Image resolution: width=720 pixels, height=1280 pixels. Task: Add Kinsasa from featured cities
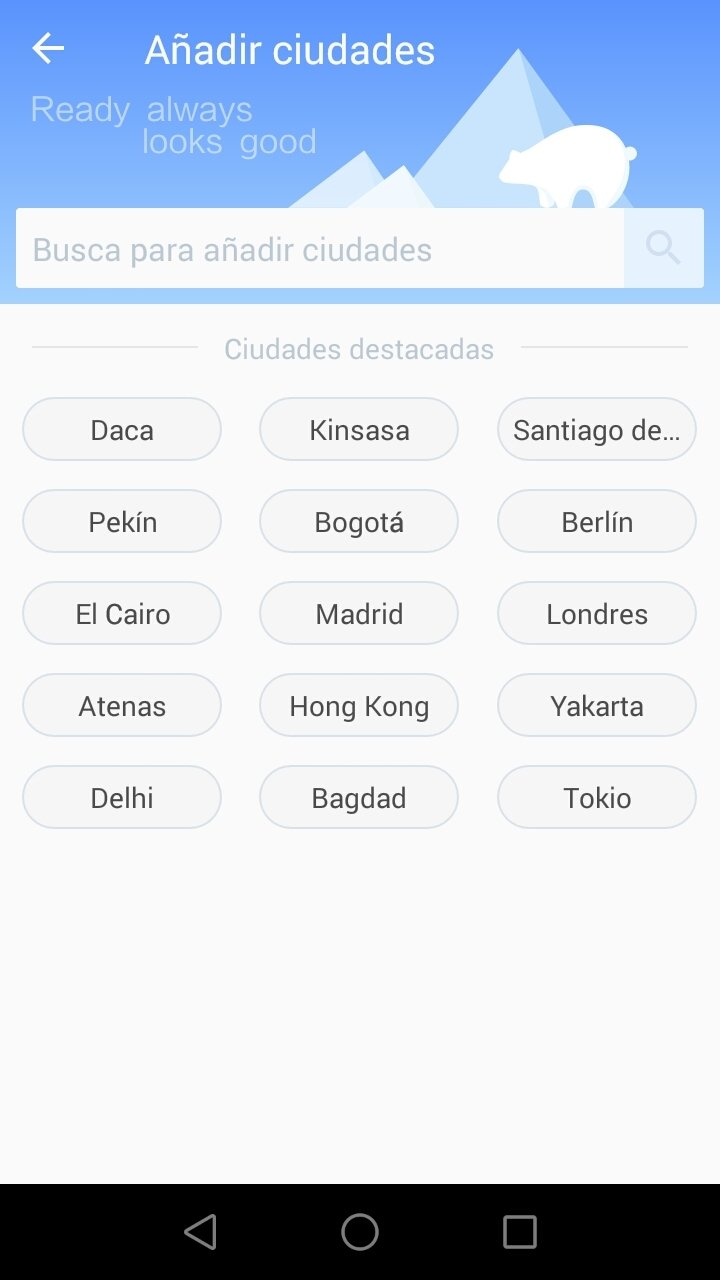(x=359, y=429)
